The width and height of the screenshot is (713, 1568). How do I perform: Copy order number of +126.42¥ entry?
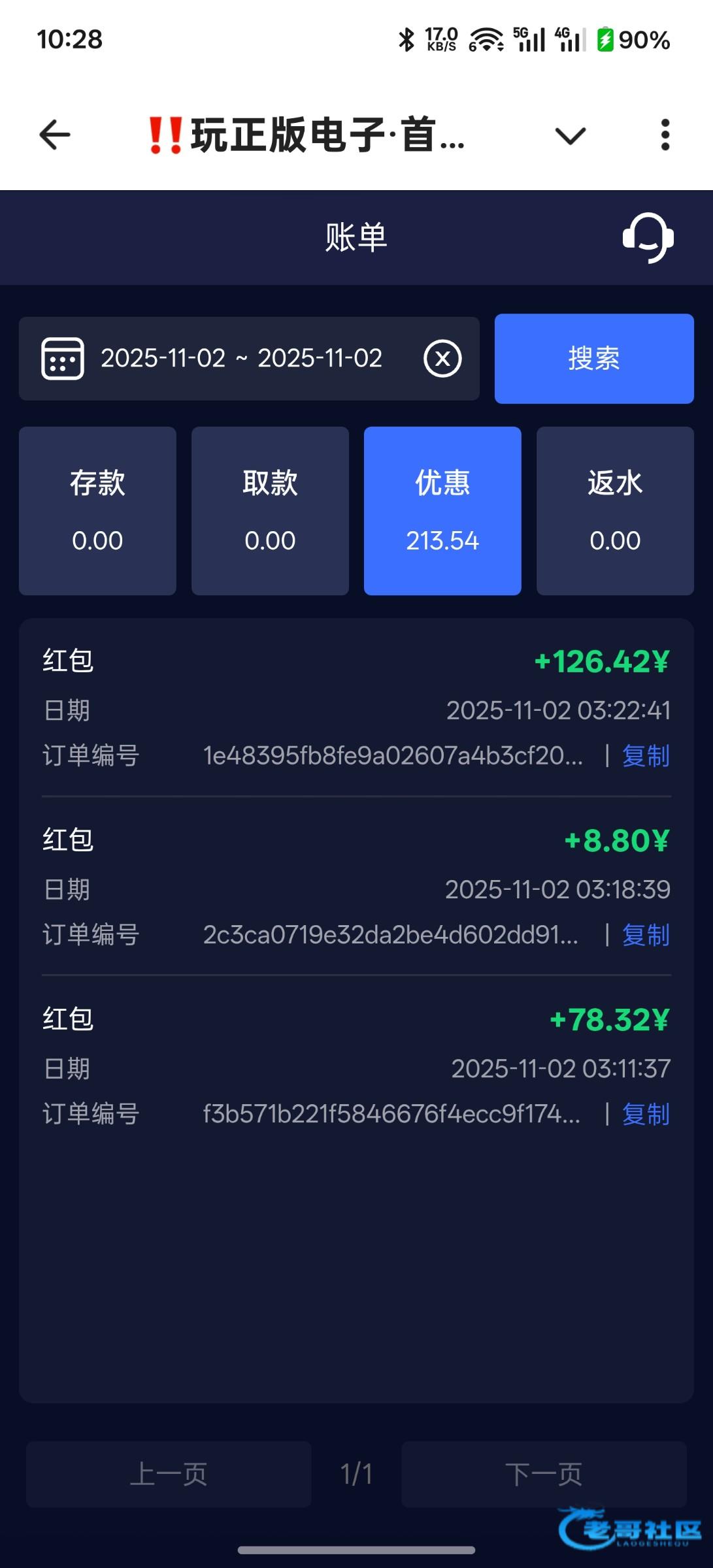point(646,756)
